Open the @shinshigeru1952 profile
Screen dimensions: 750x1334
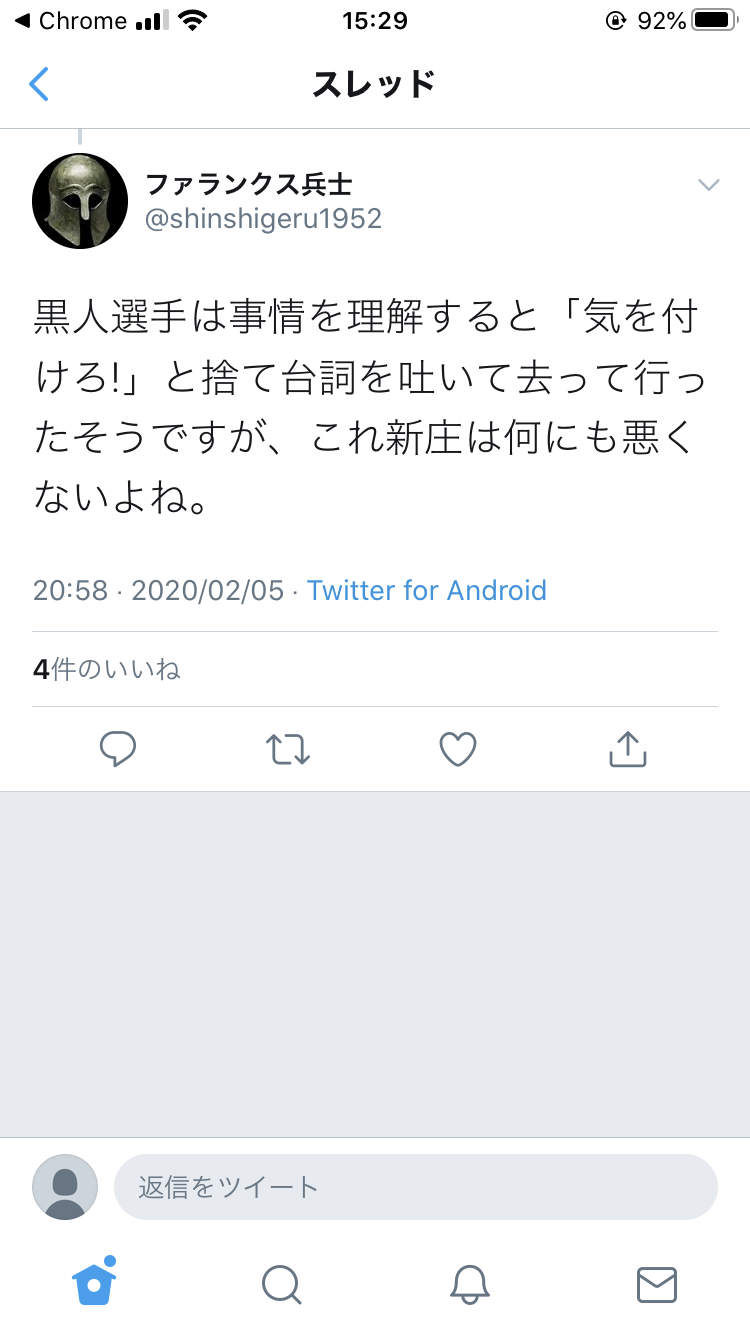264,219
